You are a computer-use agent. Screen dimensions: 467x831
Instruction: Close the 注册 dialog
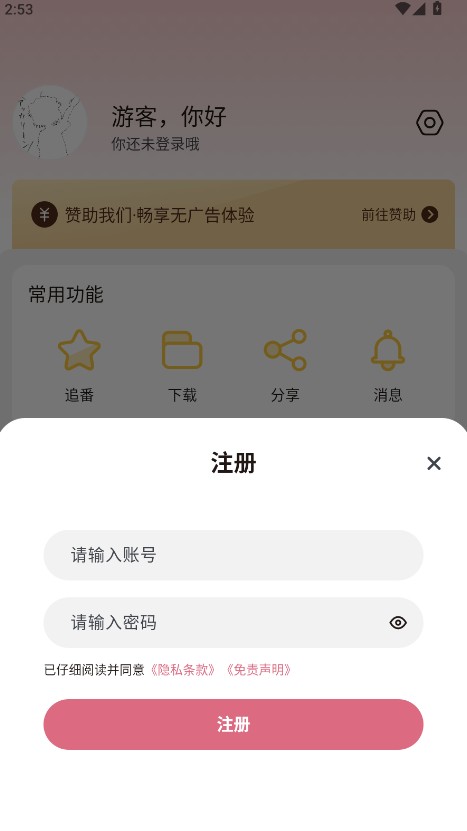coord(434,463)
